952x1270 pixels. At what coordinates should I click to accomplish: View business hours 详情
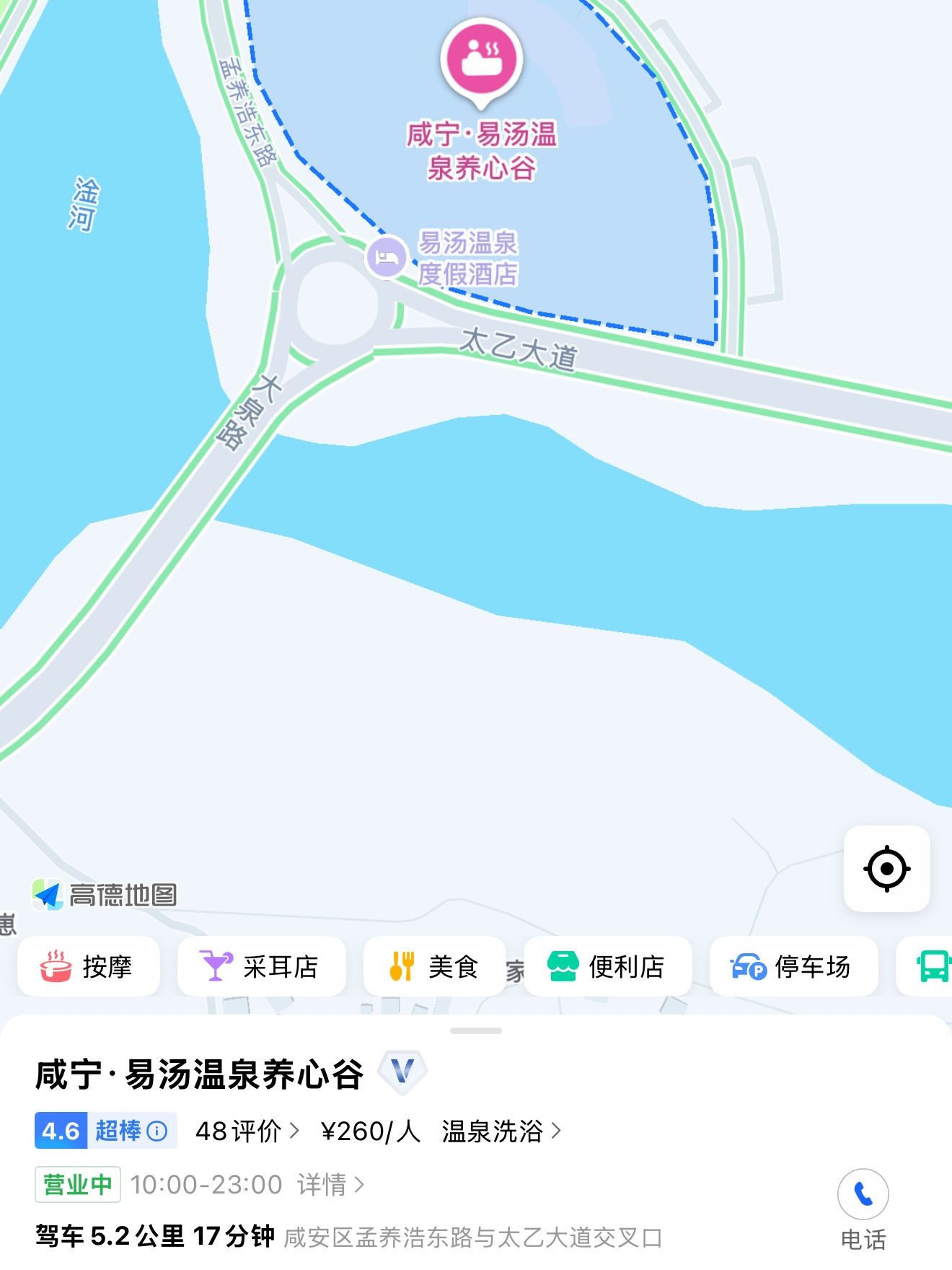[x=330, y=1184]
